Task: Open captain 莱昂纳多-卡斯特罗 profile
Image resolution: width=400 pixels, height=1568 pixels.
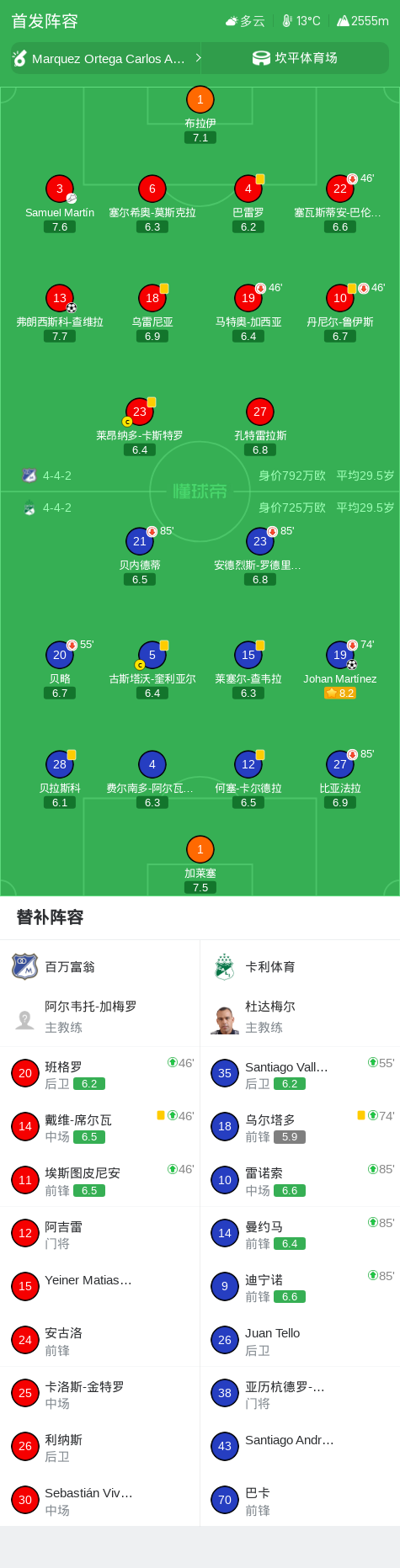Action: click(140, 427)
